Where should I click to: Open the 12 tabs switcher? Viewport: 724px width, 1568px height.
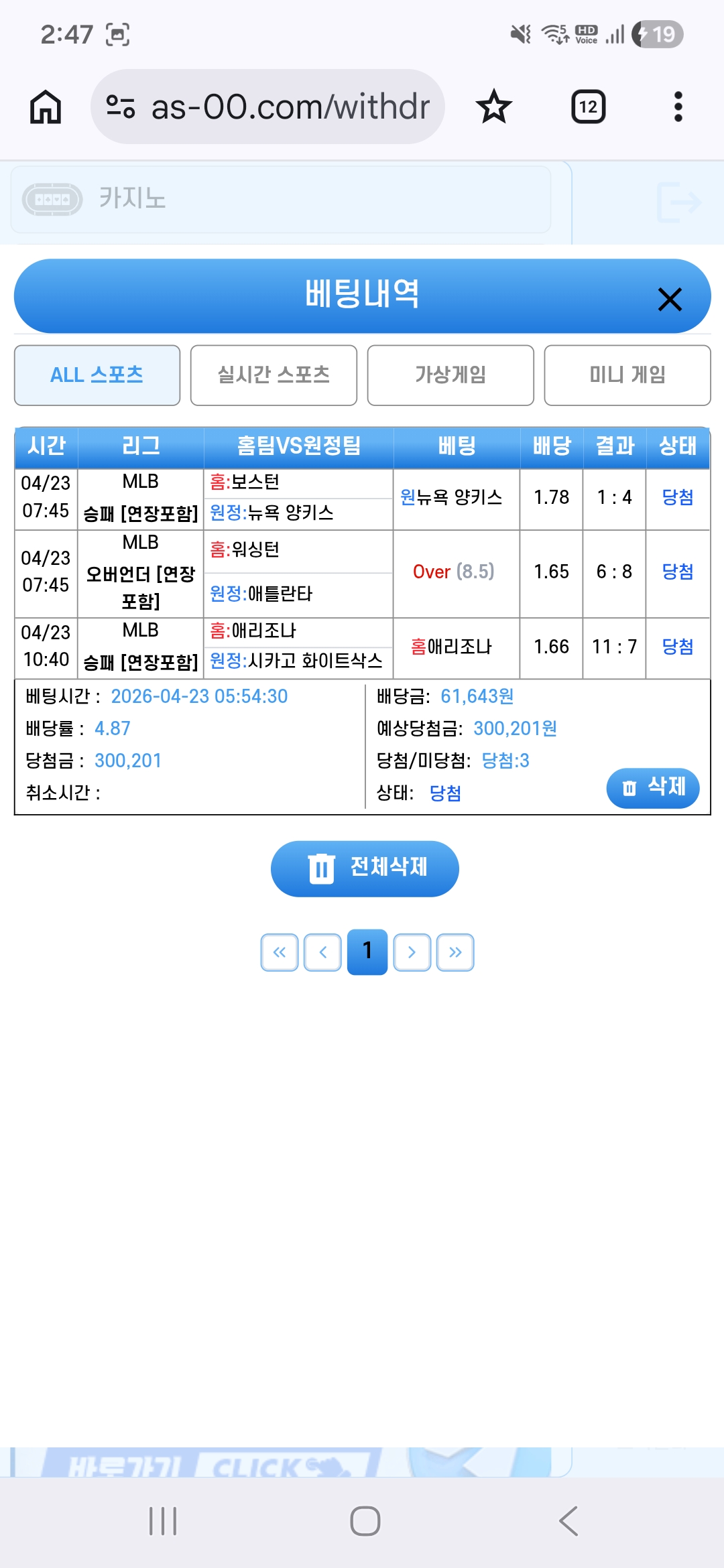click(x=588, y=107)
